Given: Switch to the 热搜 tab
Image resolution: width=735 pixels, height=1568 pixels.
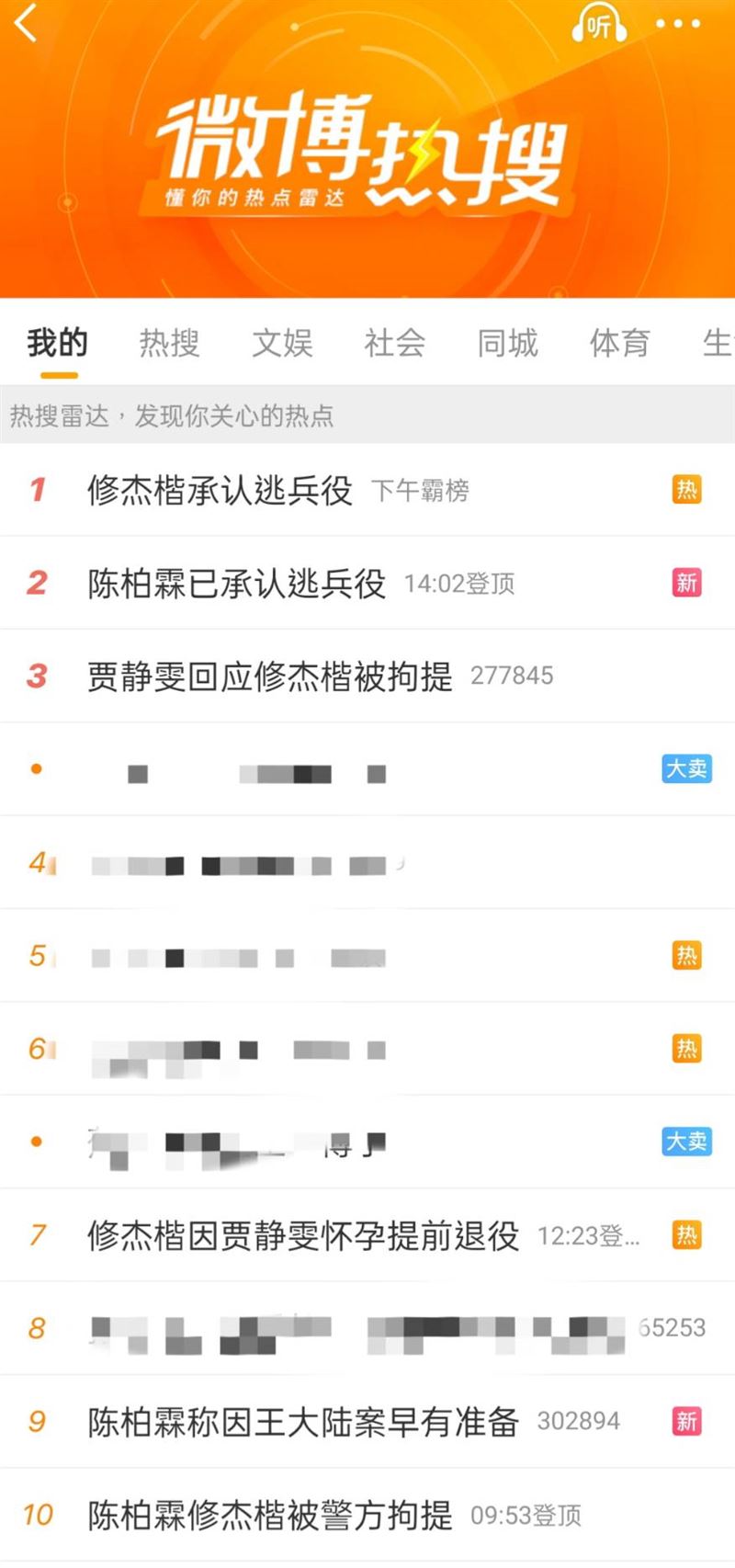Looking at the screenshot, I should coord(169,343).
